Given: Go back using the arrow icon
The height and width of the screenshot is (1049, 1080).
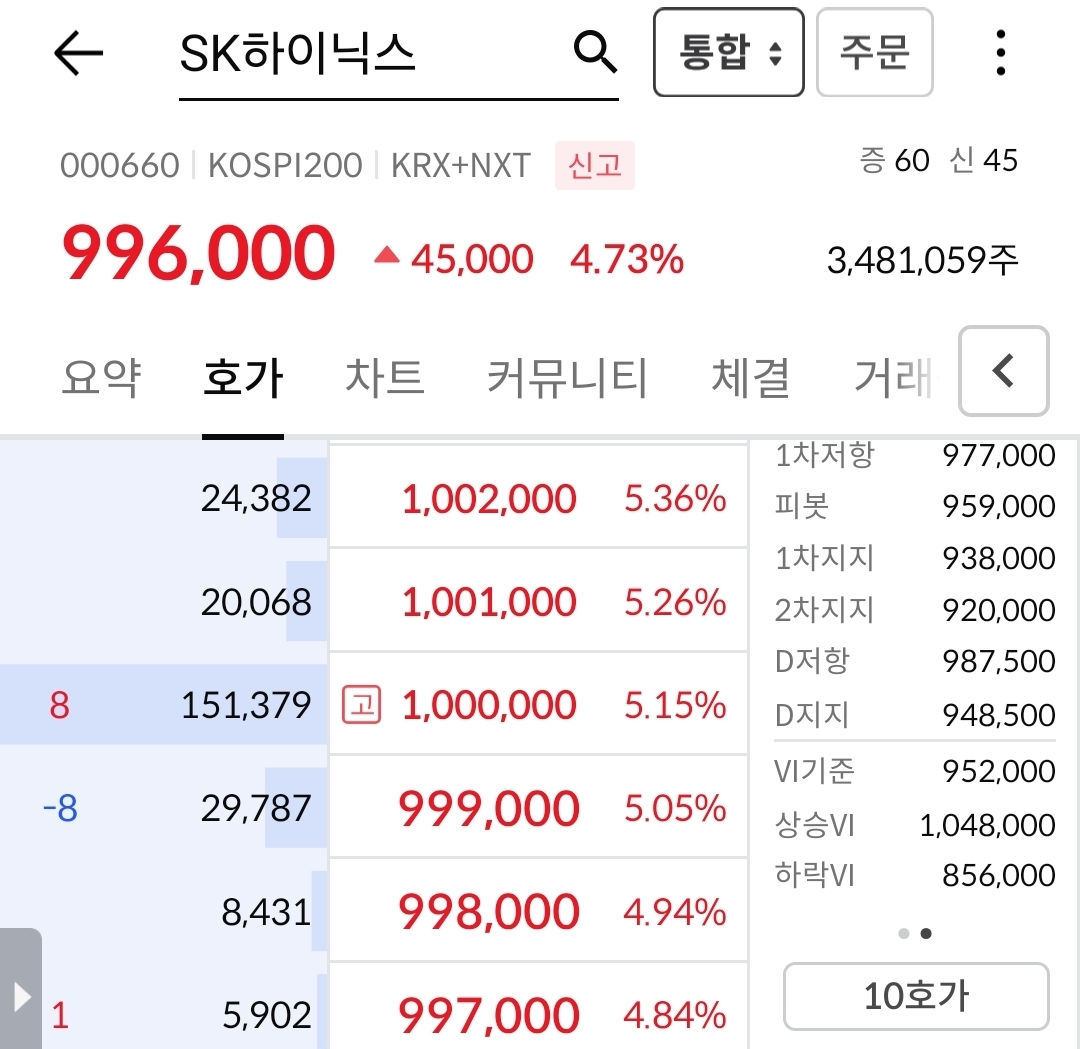Looking at the screenshot, I should 78,53.
